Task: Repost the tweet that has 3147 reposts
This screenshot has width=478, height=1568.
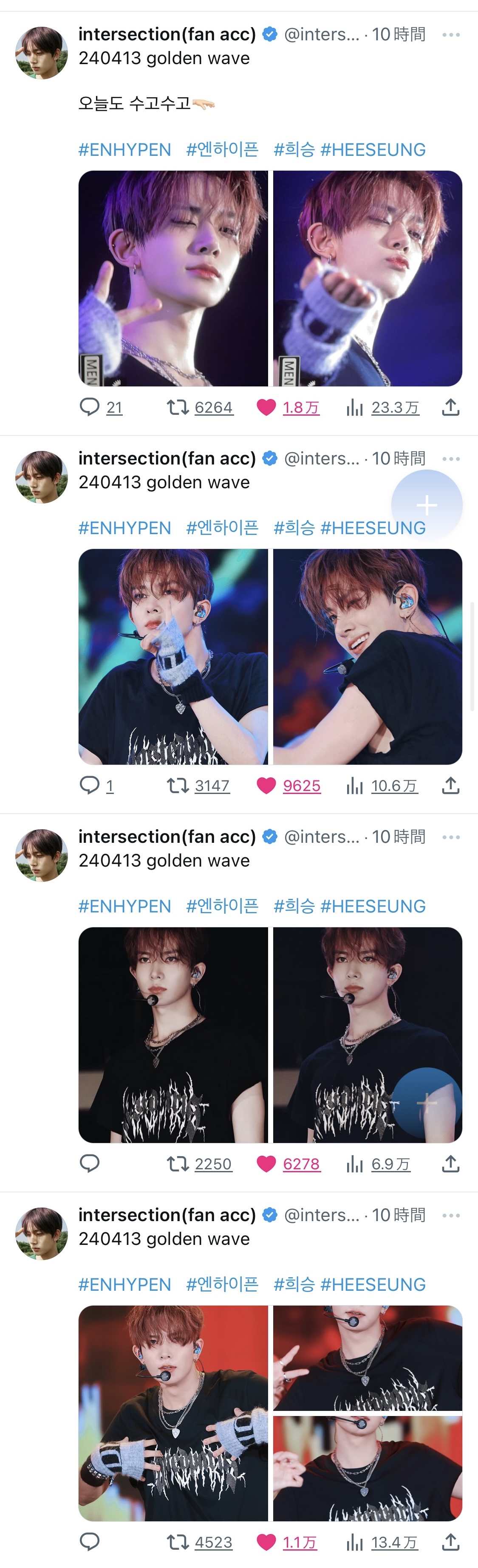Action: point(178,785)
